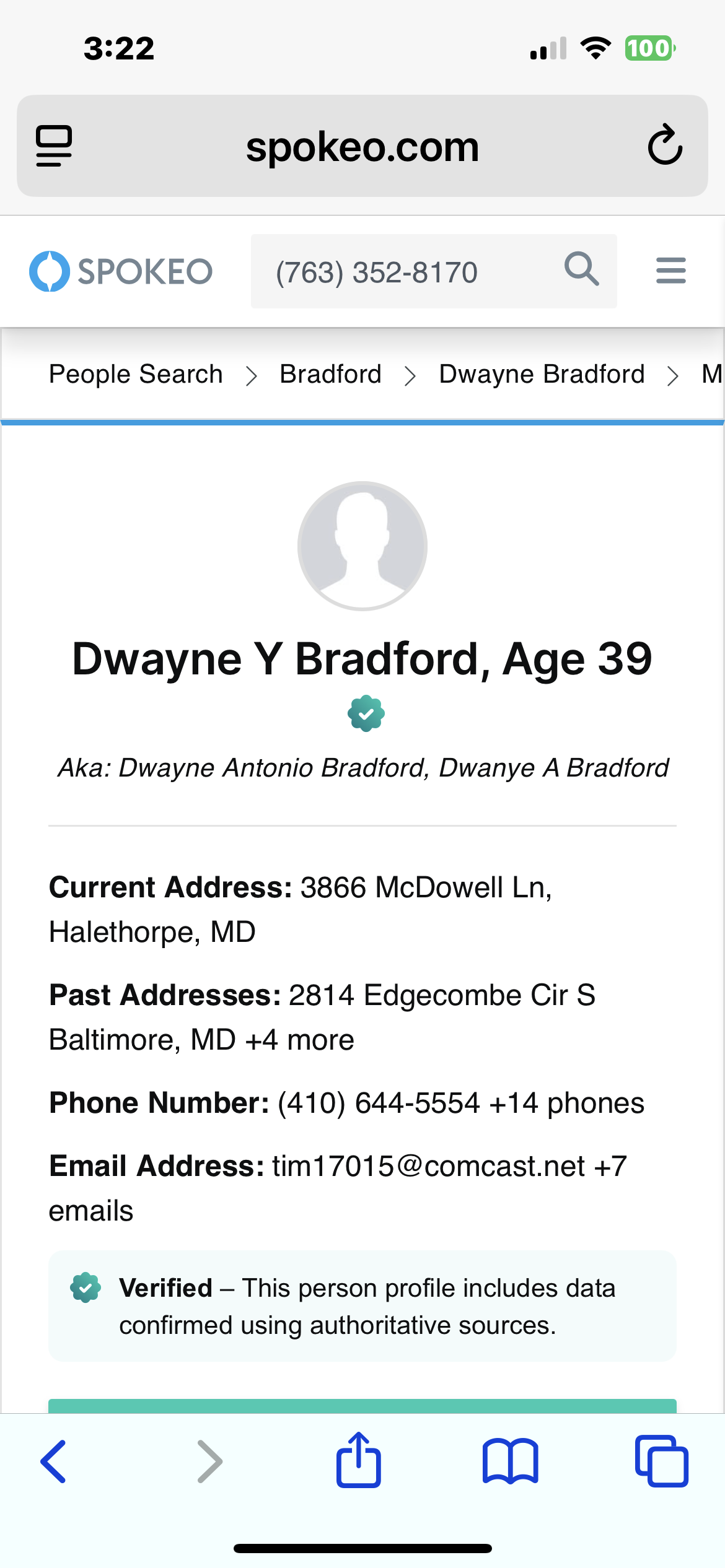This screenshot has height=1568, width=725.
Task: Go to the Bradford breadcrumb
Action: click(330, 374)
